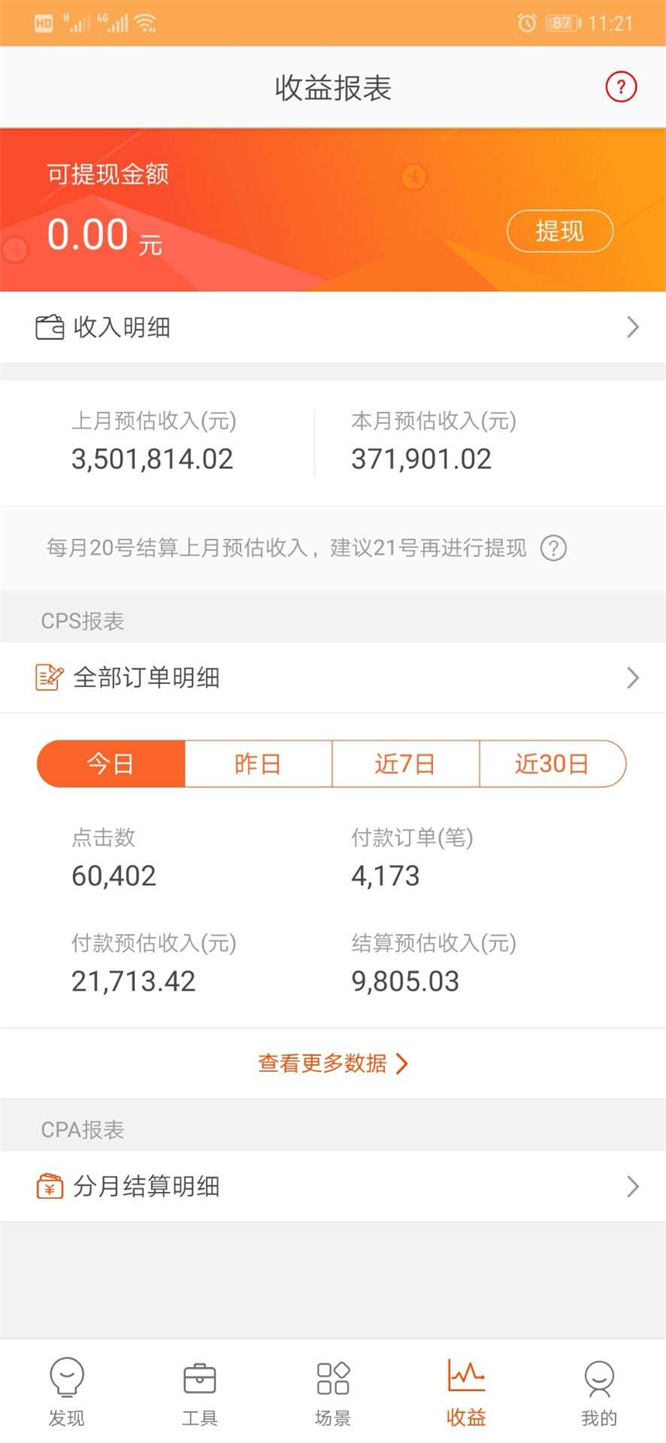Open the 收入明细 income details row
Viewport: 666px width, 1443px height.
333,327
